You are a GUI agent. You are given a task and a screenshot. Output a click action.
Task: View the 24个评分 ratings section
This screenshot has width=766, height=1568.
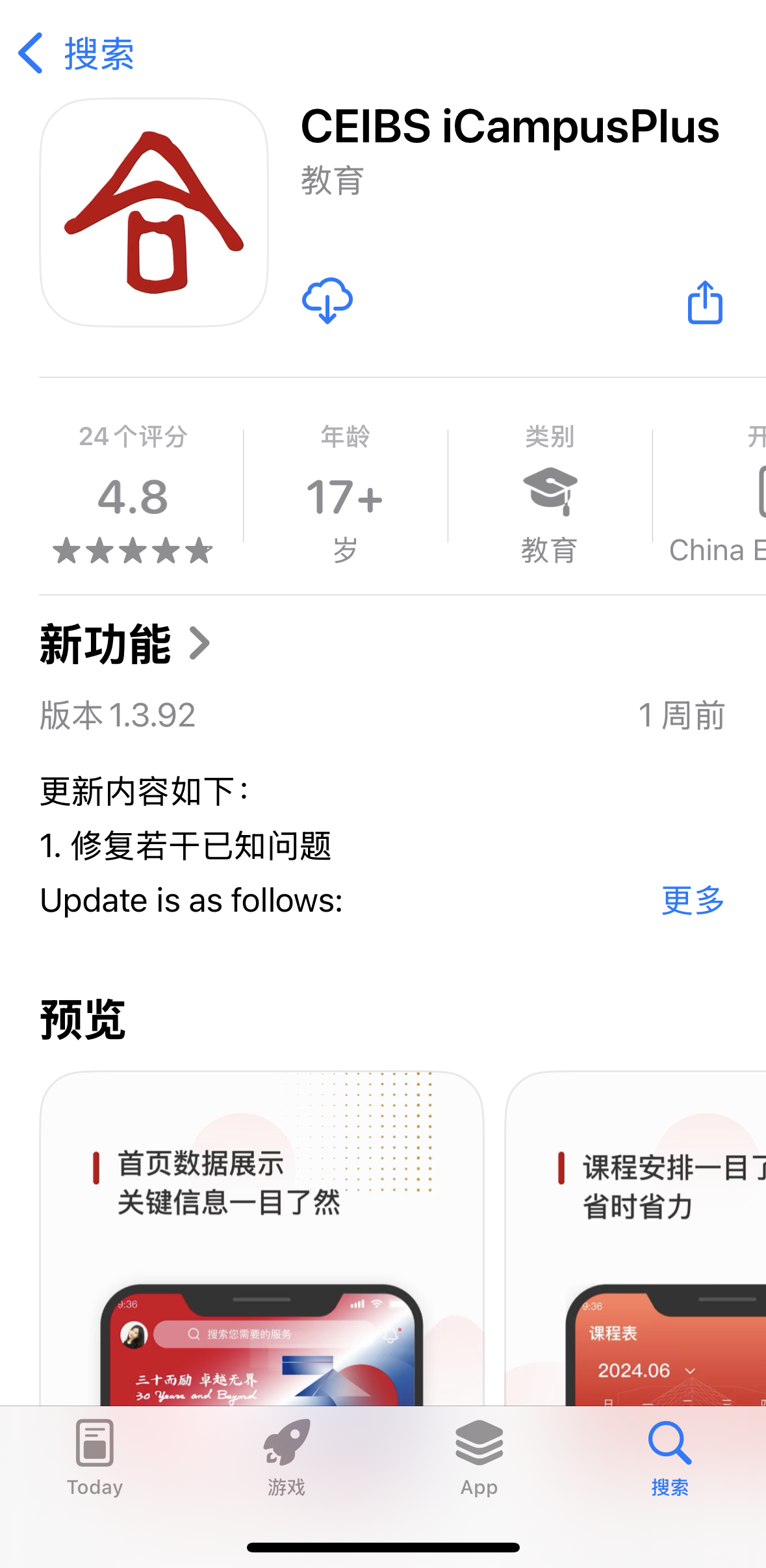133,494
